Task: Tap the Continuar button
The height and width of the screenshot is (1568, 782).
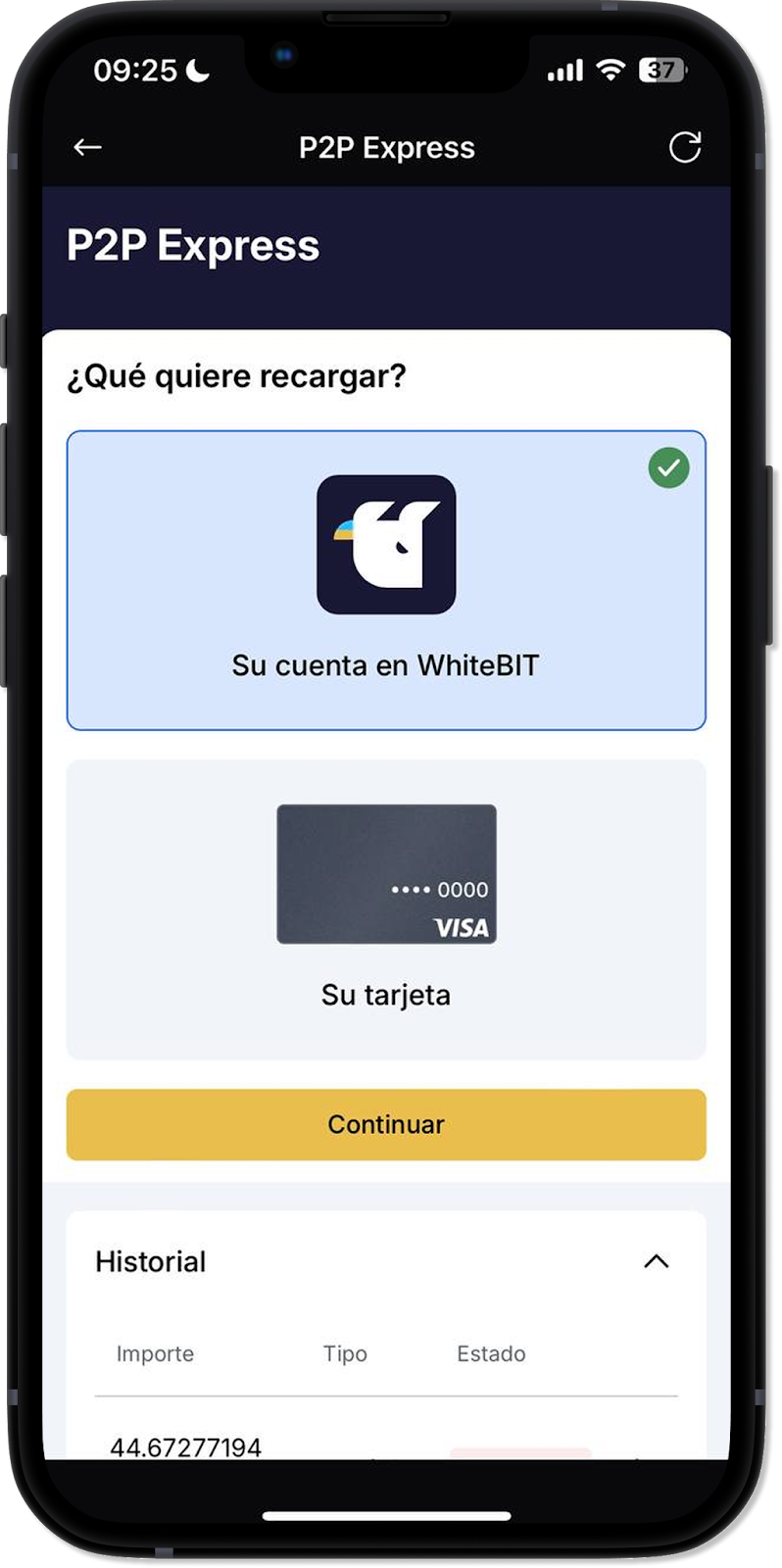Action: pos(386,1124)
